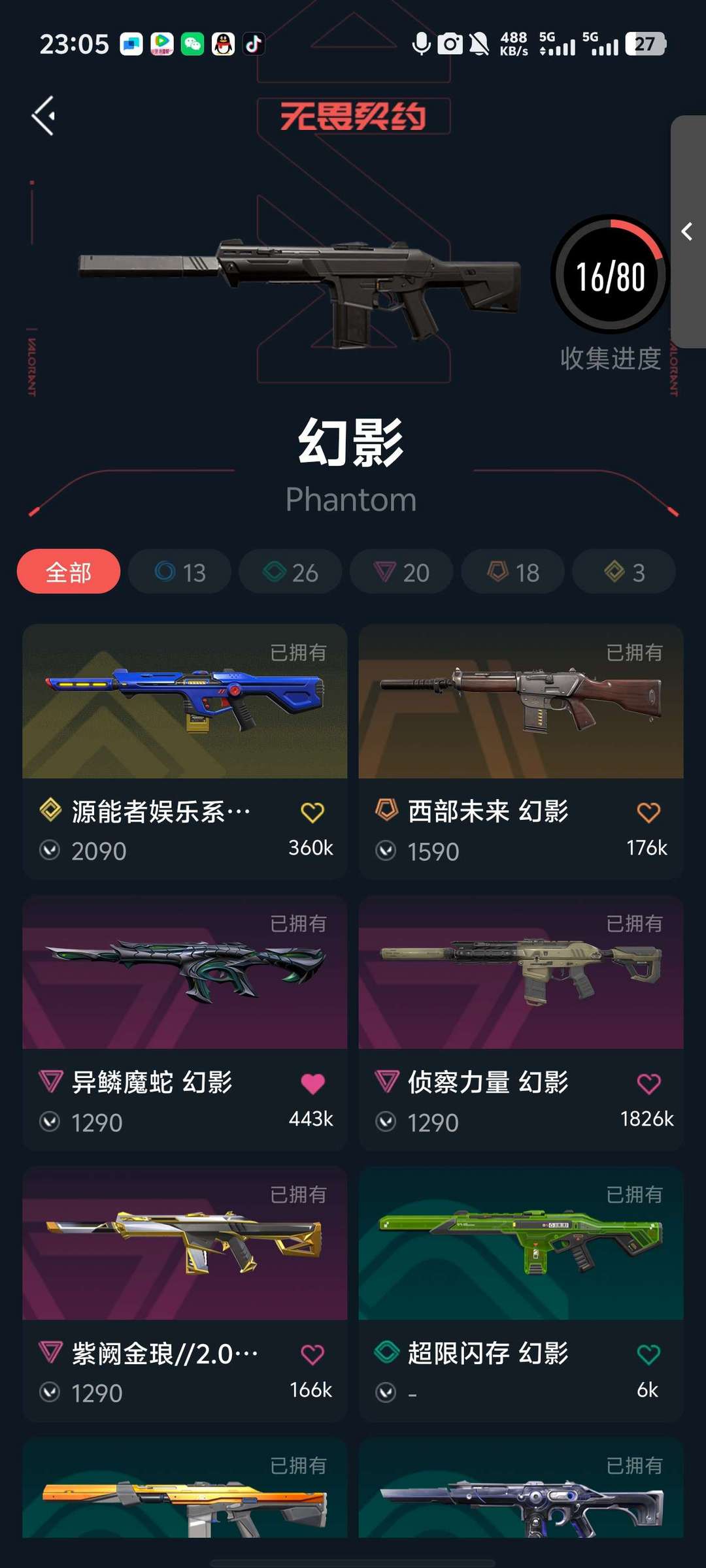
Task: Like the 源能者娱乐系 skin
Action: coord(312,812)
